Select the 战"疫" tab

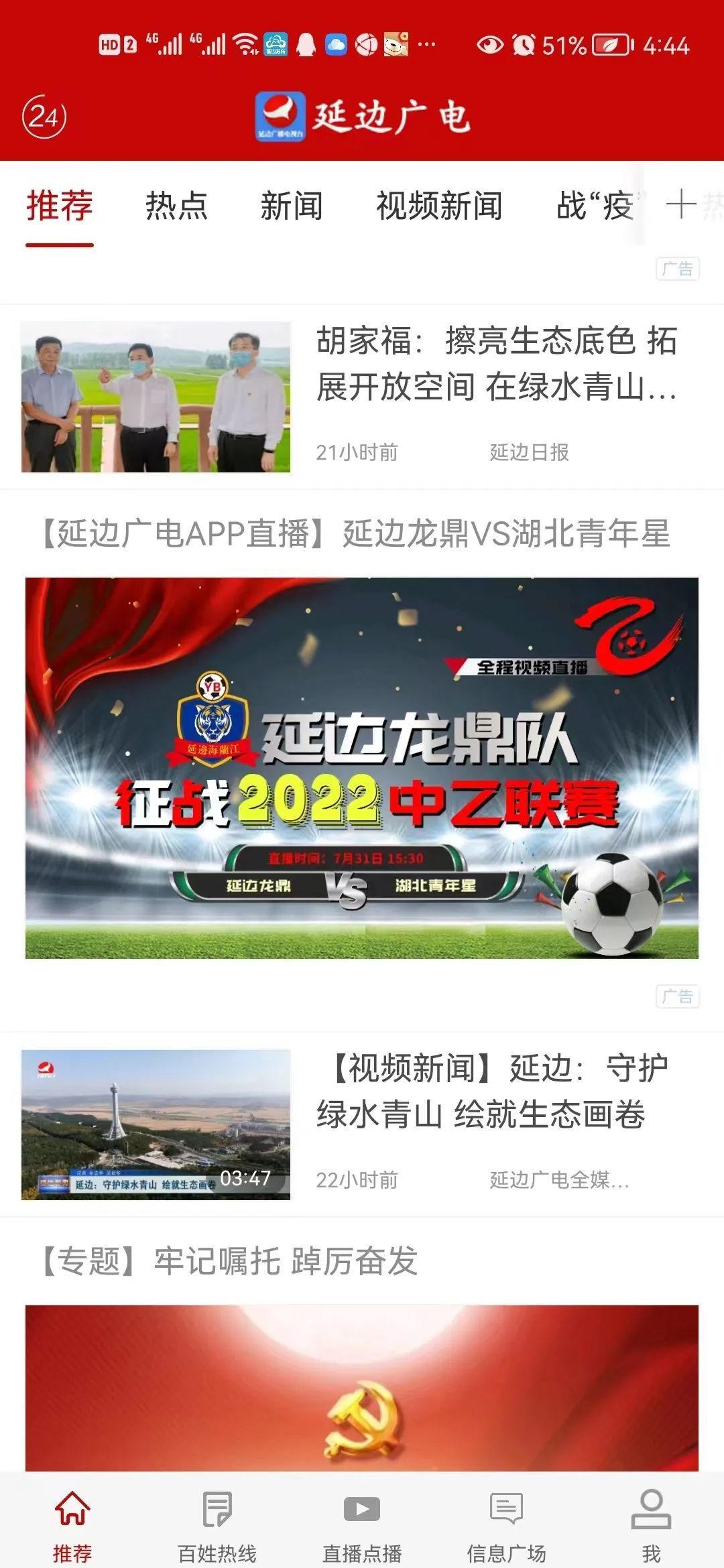(595, 206)
